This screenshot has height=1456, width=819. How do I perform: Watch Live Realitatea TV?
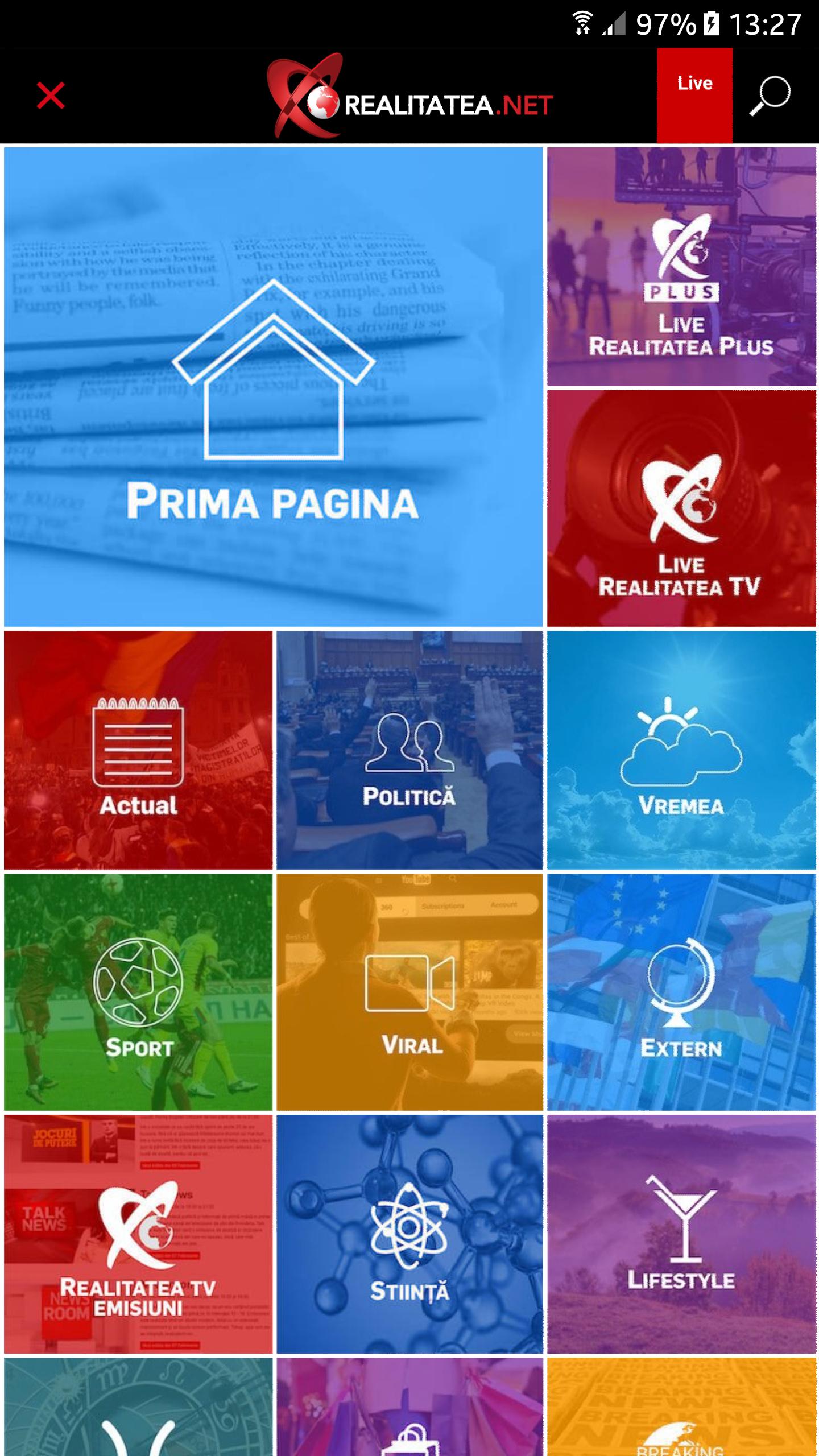tap(681, 508)
